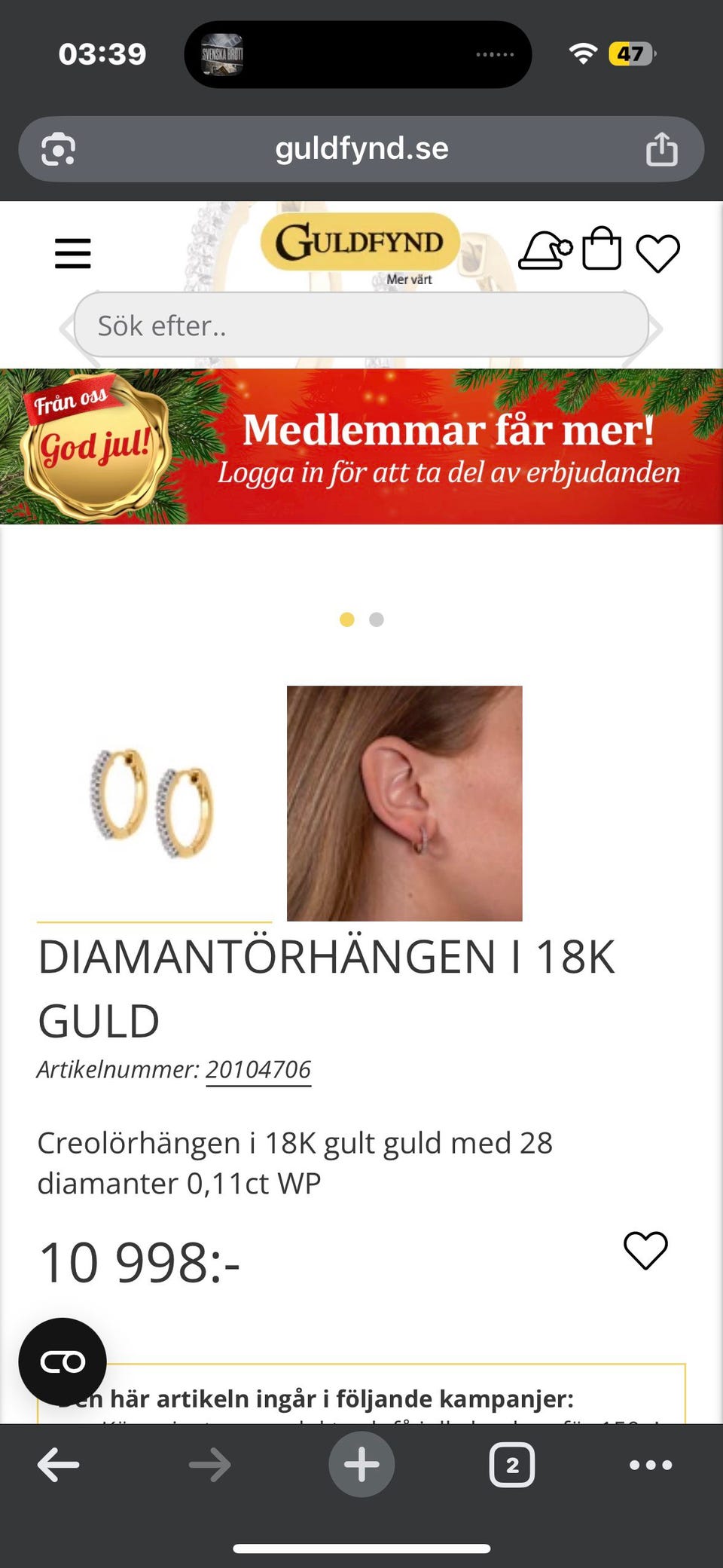Open the Guldfynd hamburger menu
Viewport: 723px width, 1568px height.
72,252
